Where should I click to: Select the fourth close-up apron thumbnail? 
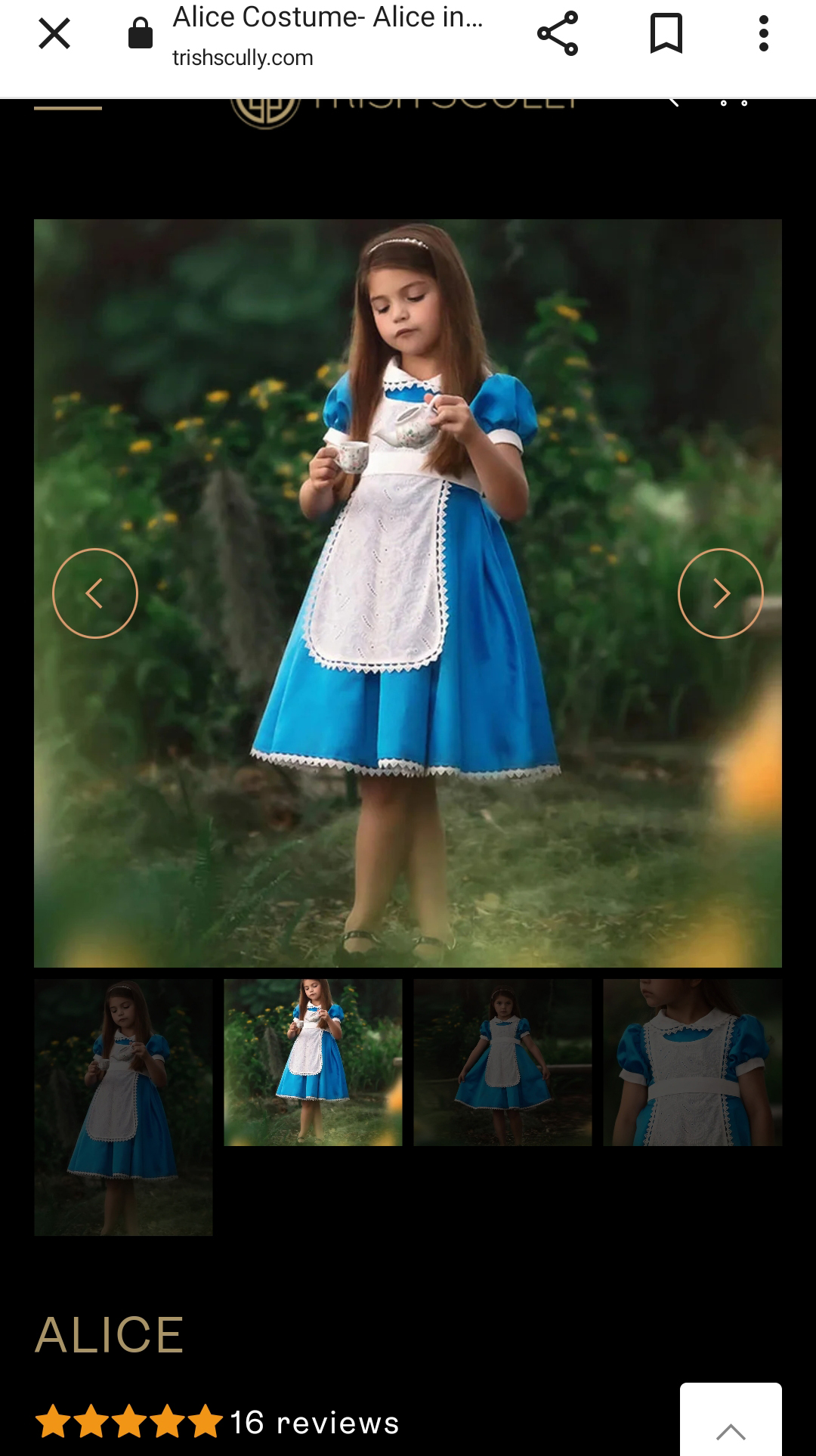(692, 1062)
